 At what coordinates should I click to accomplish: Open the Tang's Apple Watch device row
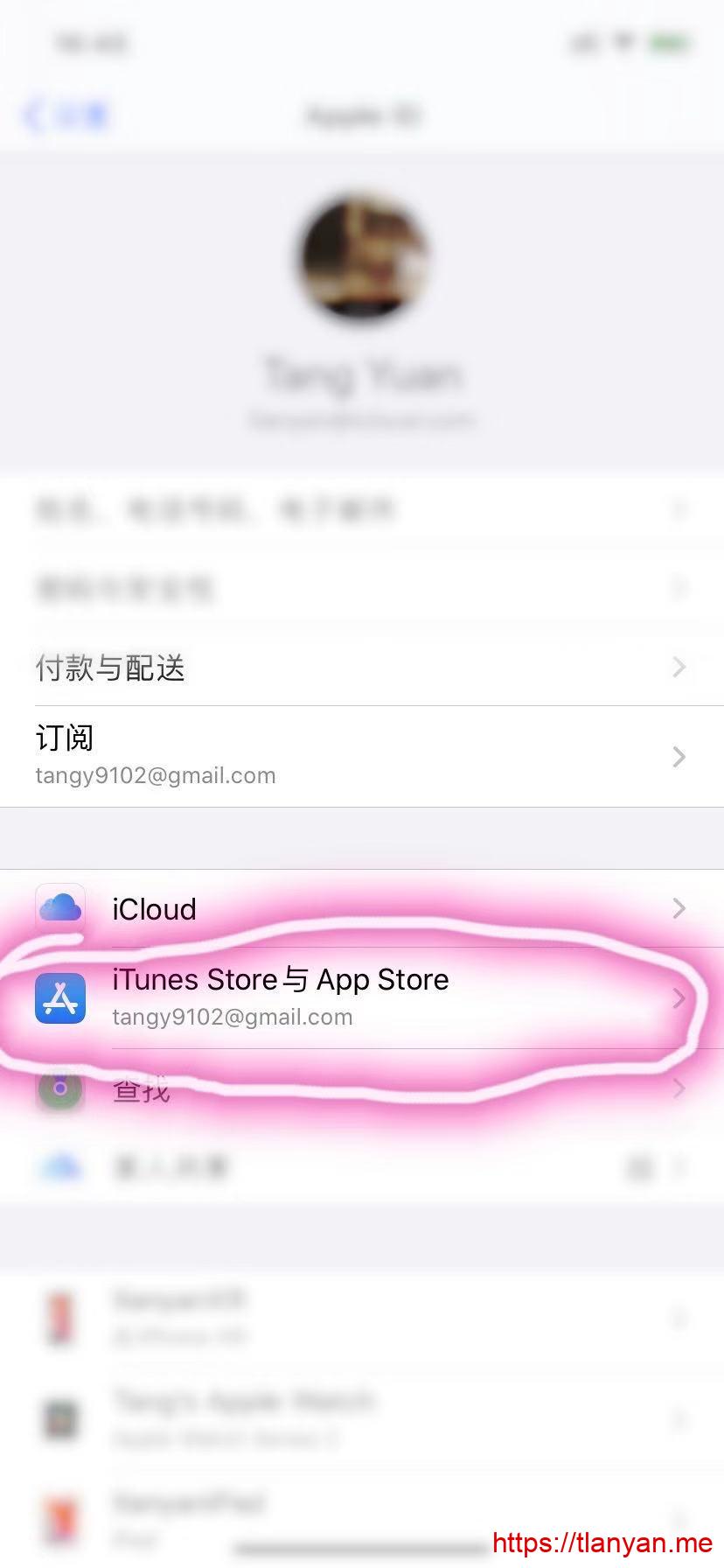[x=361, y=1417]
